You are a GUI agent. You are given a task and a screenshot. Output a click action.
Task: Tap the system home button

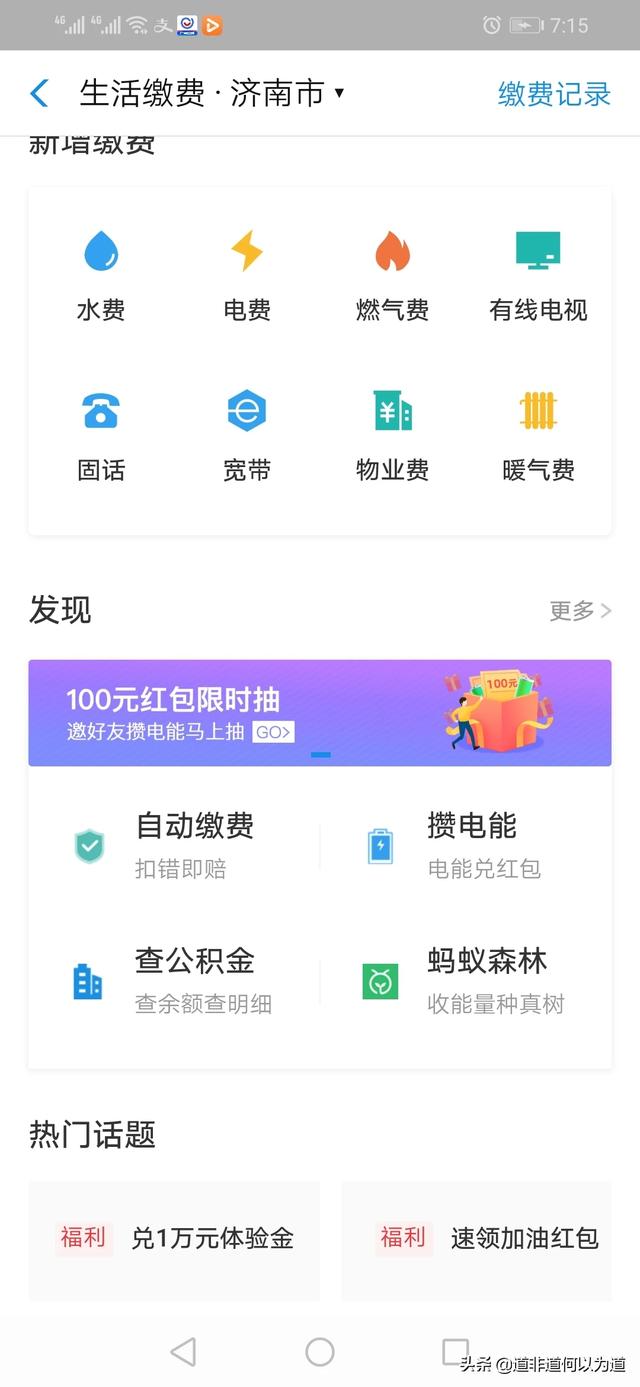(320, 1352)
